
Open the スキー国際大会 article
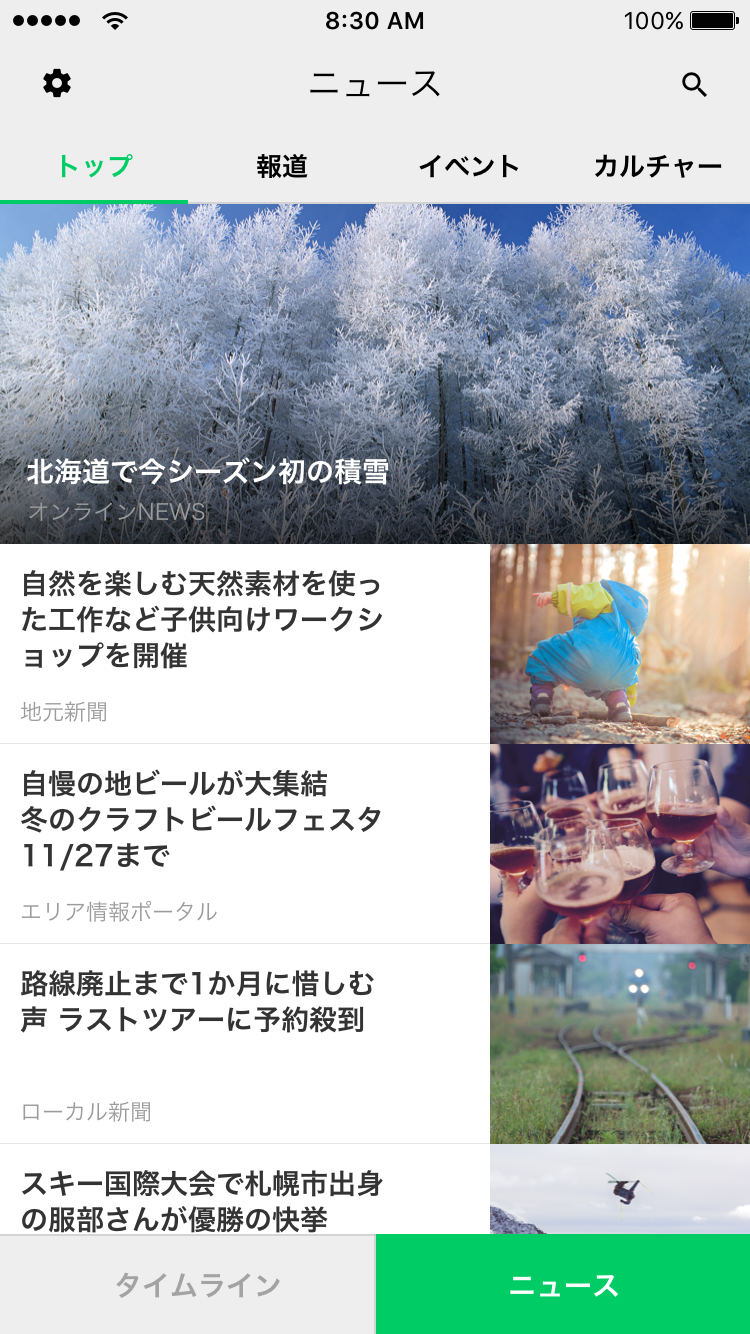point(375,1189)
